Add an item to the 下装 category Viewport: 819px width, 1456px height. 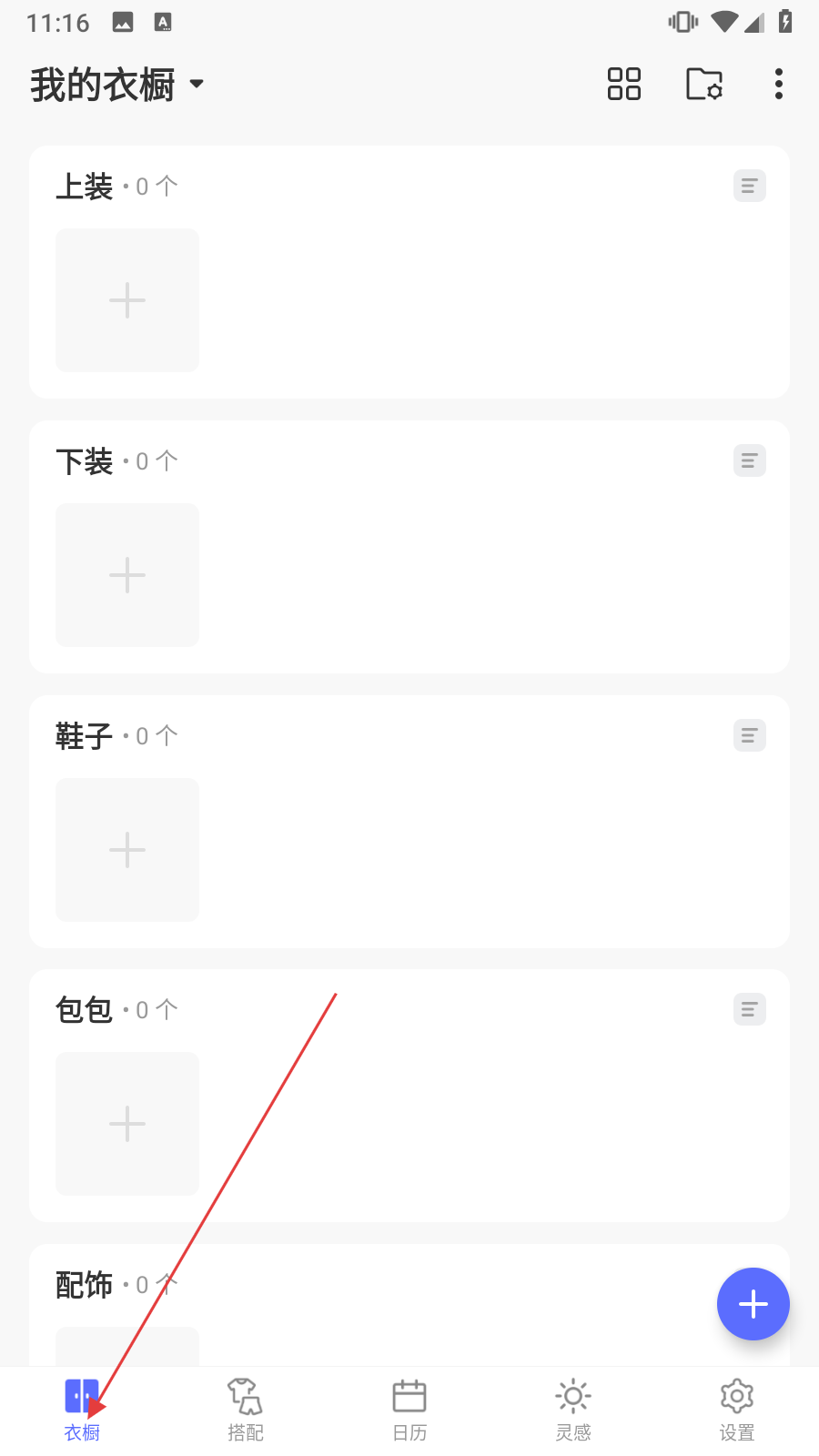127,575
